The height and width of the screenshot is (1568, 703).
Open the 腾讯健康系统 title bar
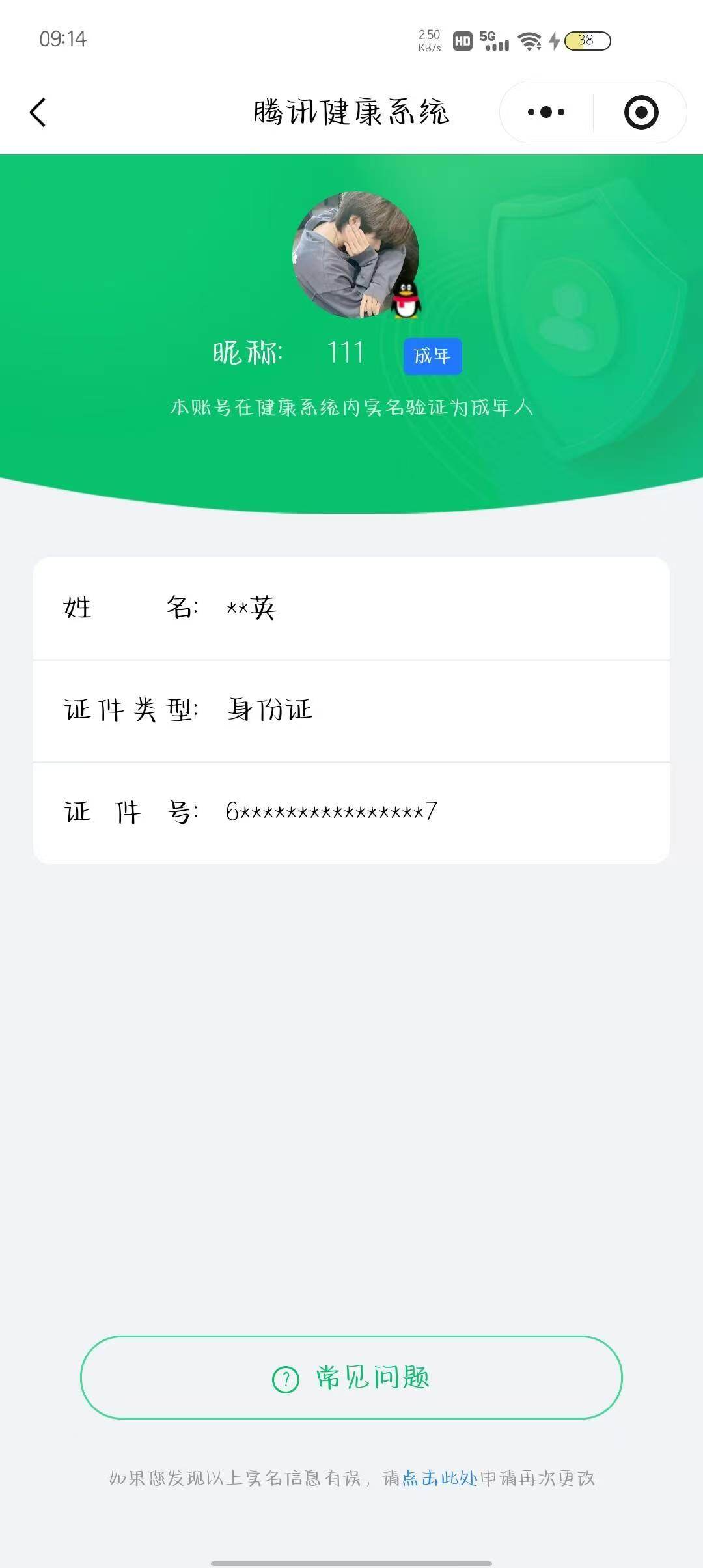click(x=351, y=110)
